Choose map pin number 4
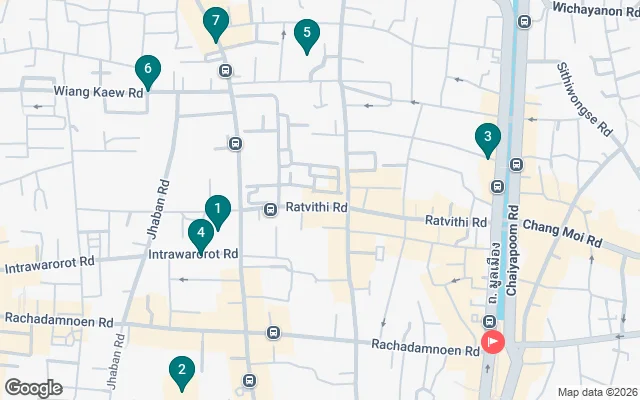This screenshot has height=400, width=640. [x=201, y=235]
